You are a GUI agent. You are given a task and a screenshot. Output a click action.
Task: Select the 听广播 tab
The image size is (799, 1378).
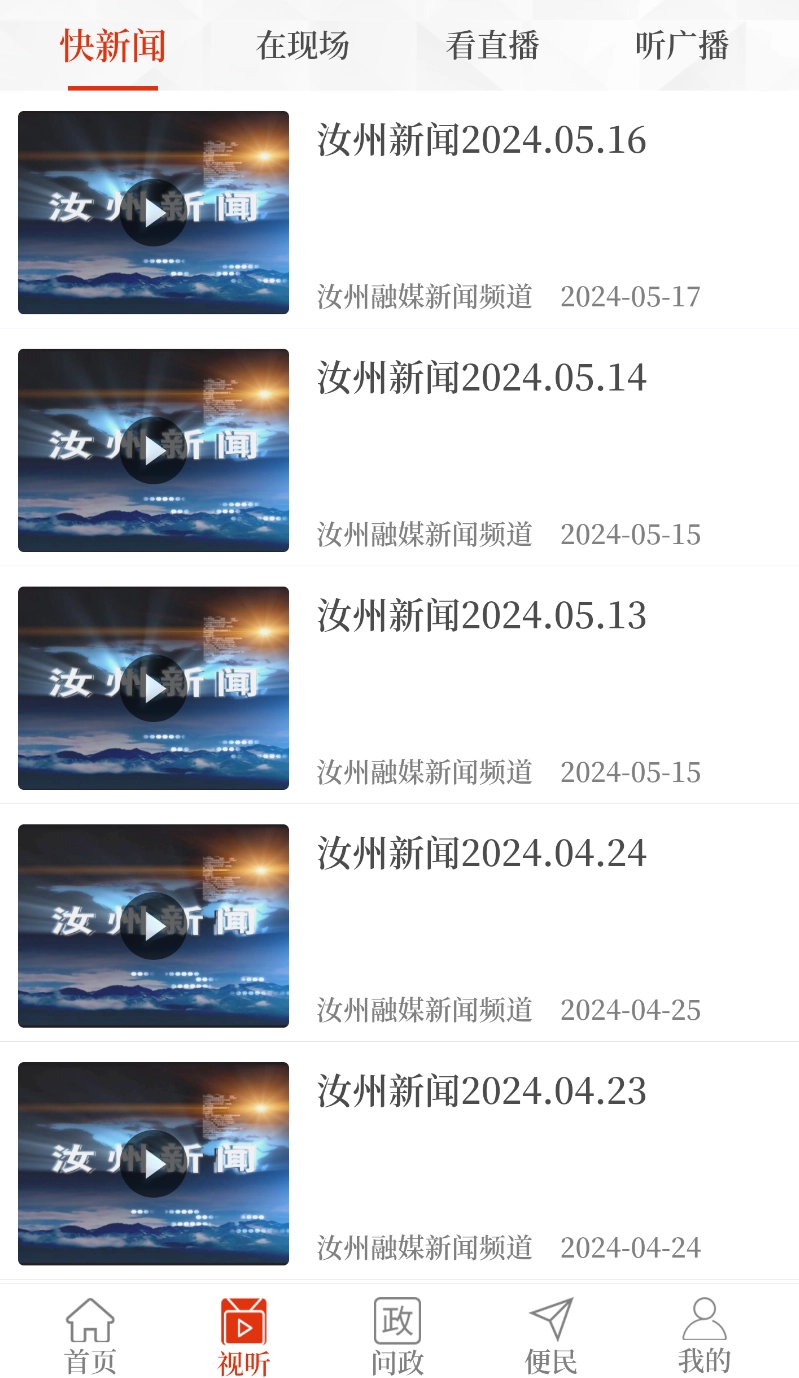click(x=681, y=46)
